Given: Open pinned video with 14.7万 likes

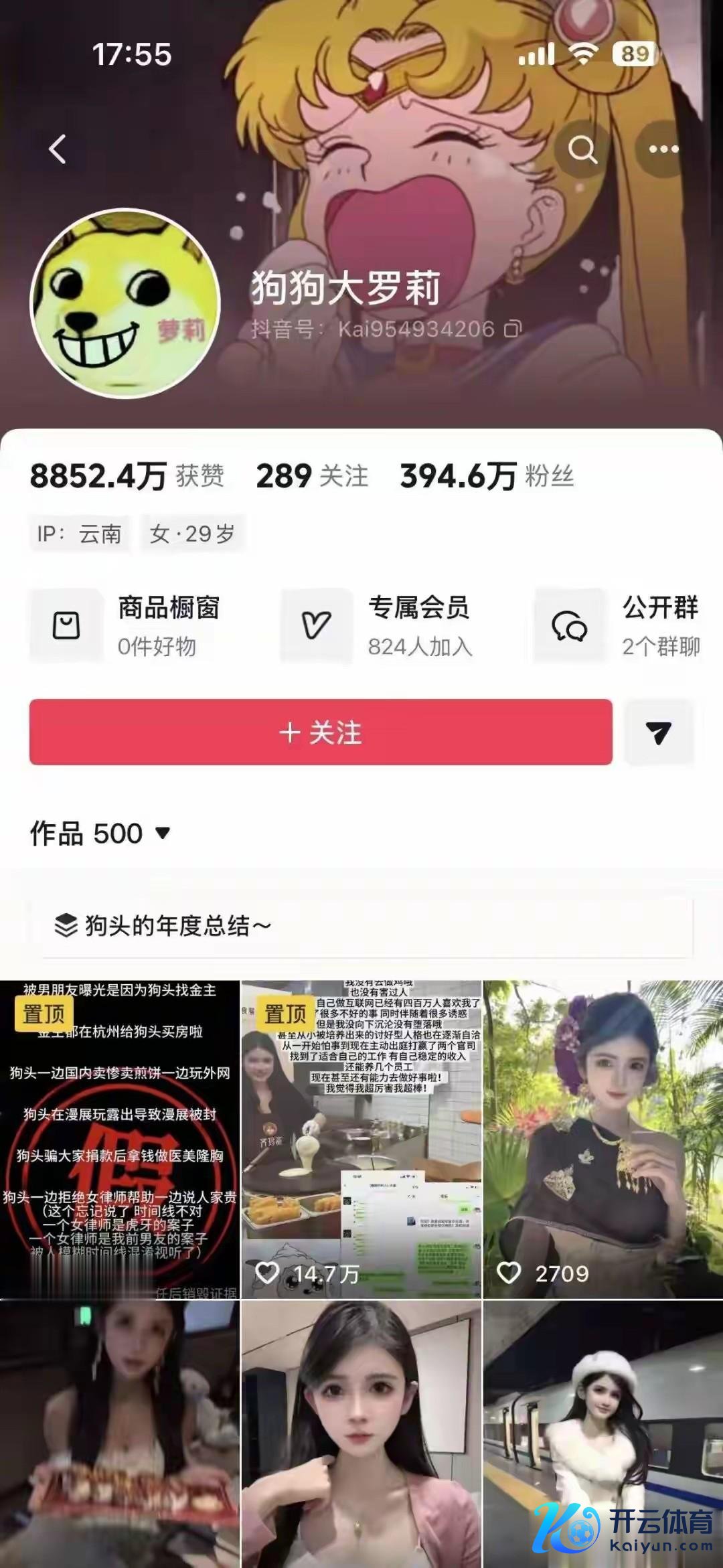Looking at the screenshot, I should 361,1140.
